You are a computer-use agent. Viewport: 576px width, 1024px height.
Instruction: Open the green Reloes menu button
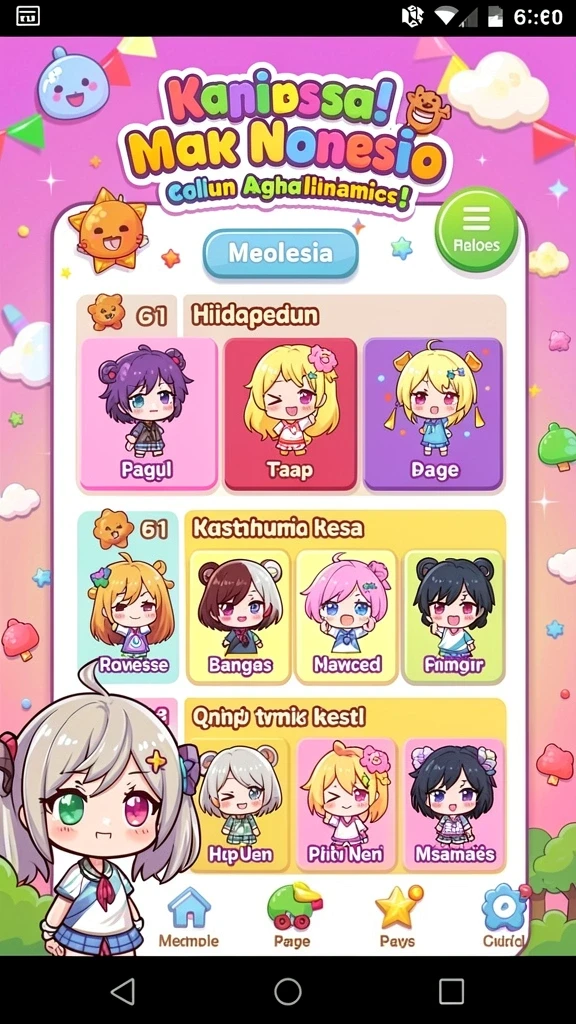pyautogui.click(x=477, y=230)
